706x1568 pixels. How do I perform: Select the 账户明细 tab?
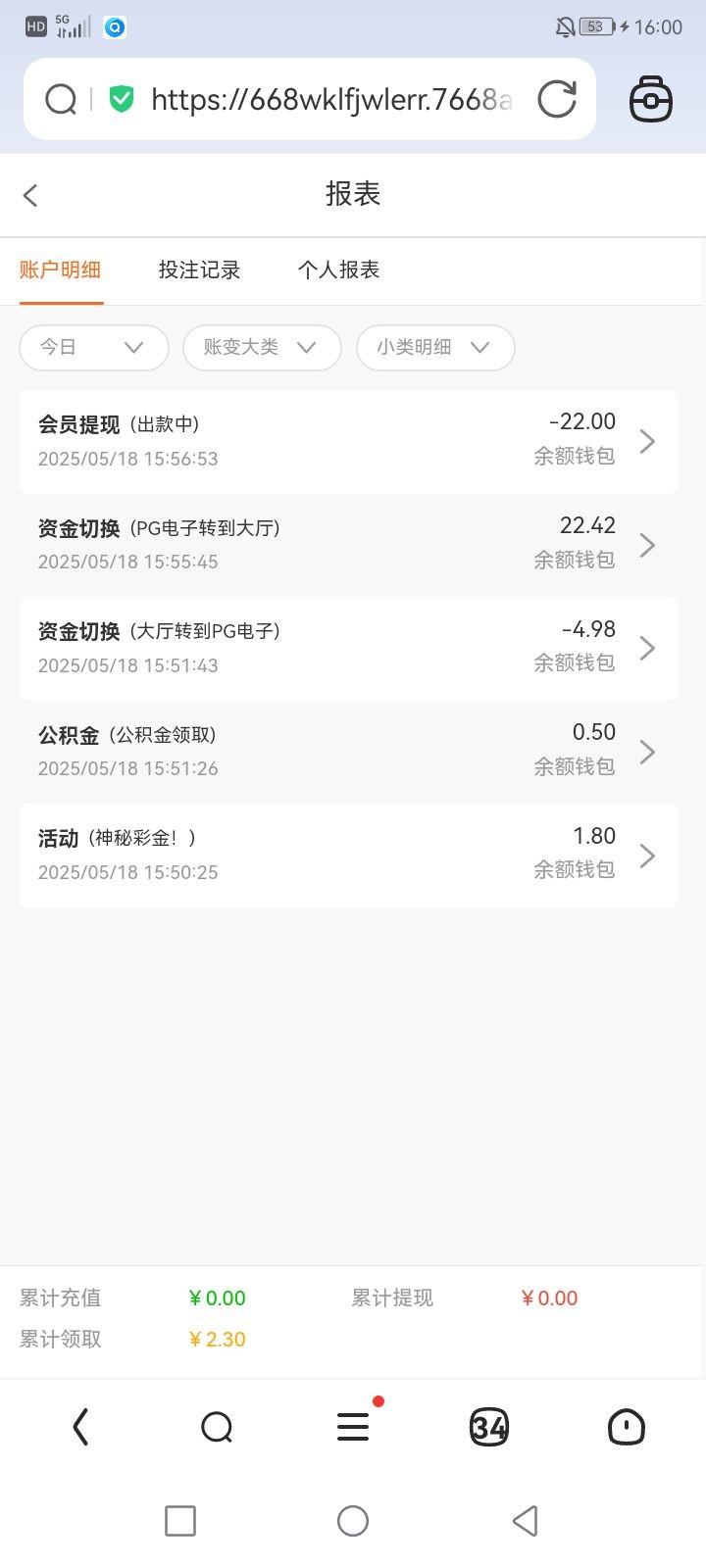pyautogui.click(x=60, y=269)
